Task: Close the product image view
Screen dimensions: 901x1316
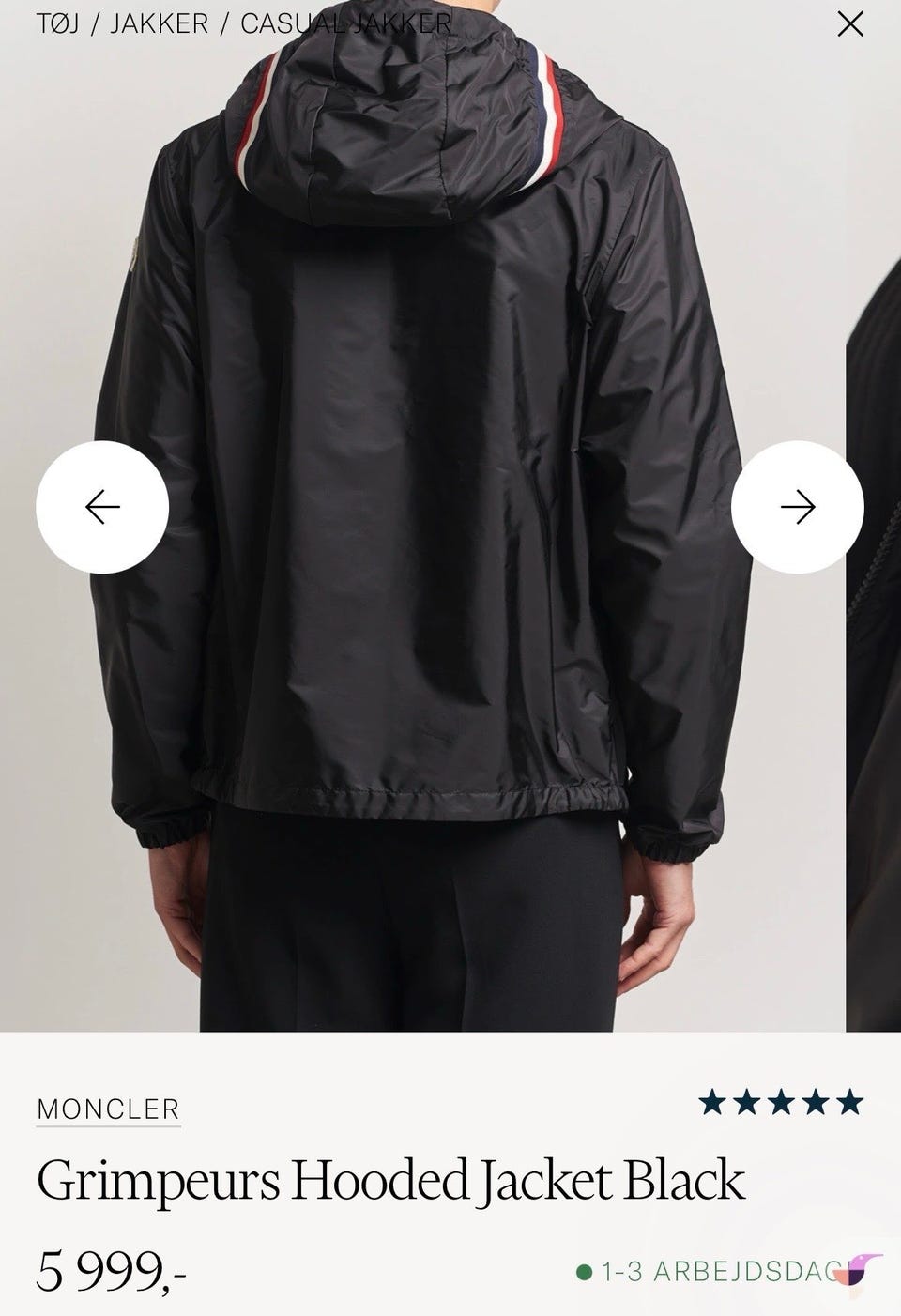Action: coord(849,24)
